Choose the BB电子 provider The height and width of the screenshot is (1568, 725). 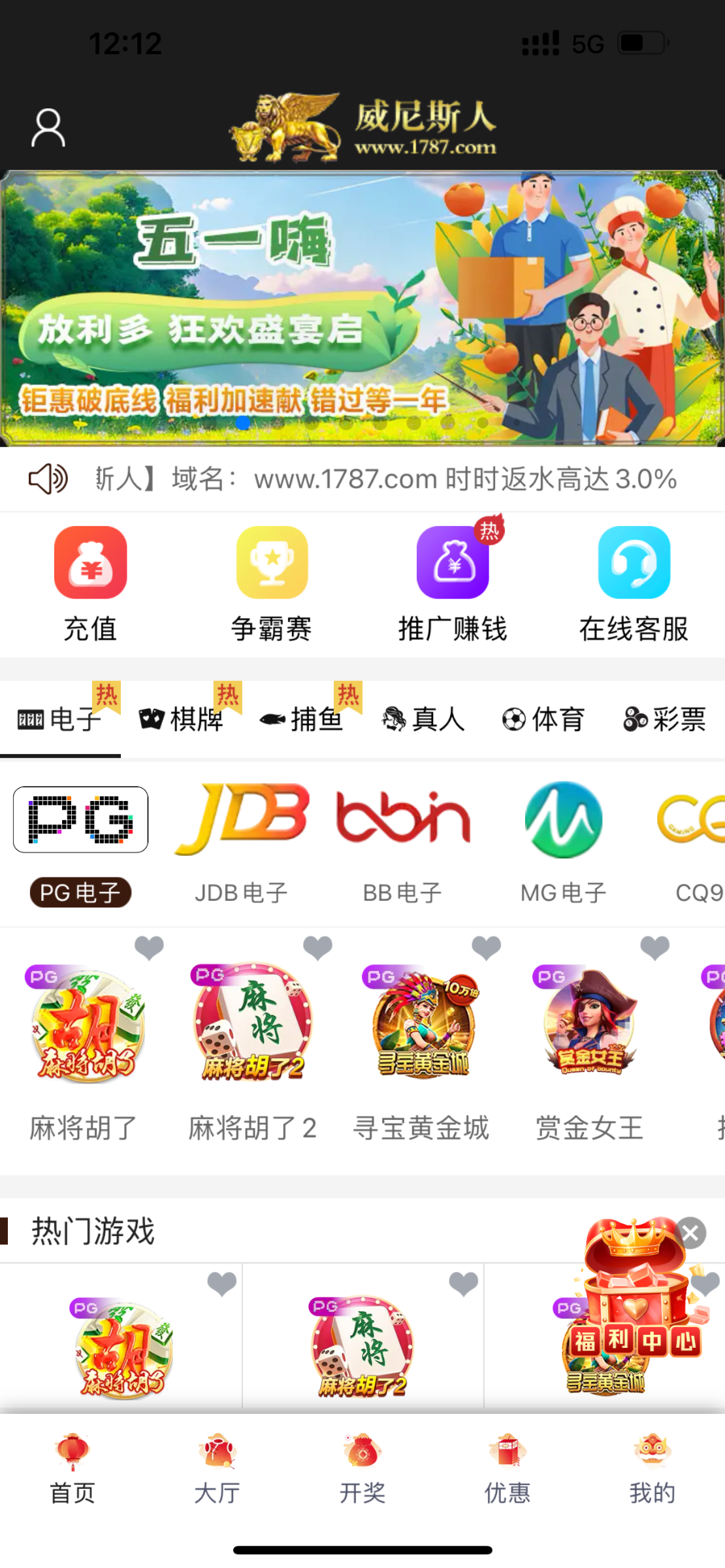coord(402,841)
